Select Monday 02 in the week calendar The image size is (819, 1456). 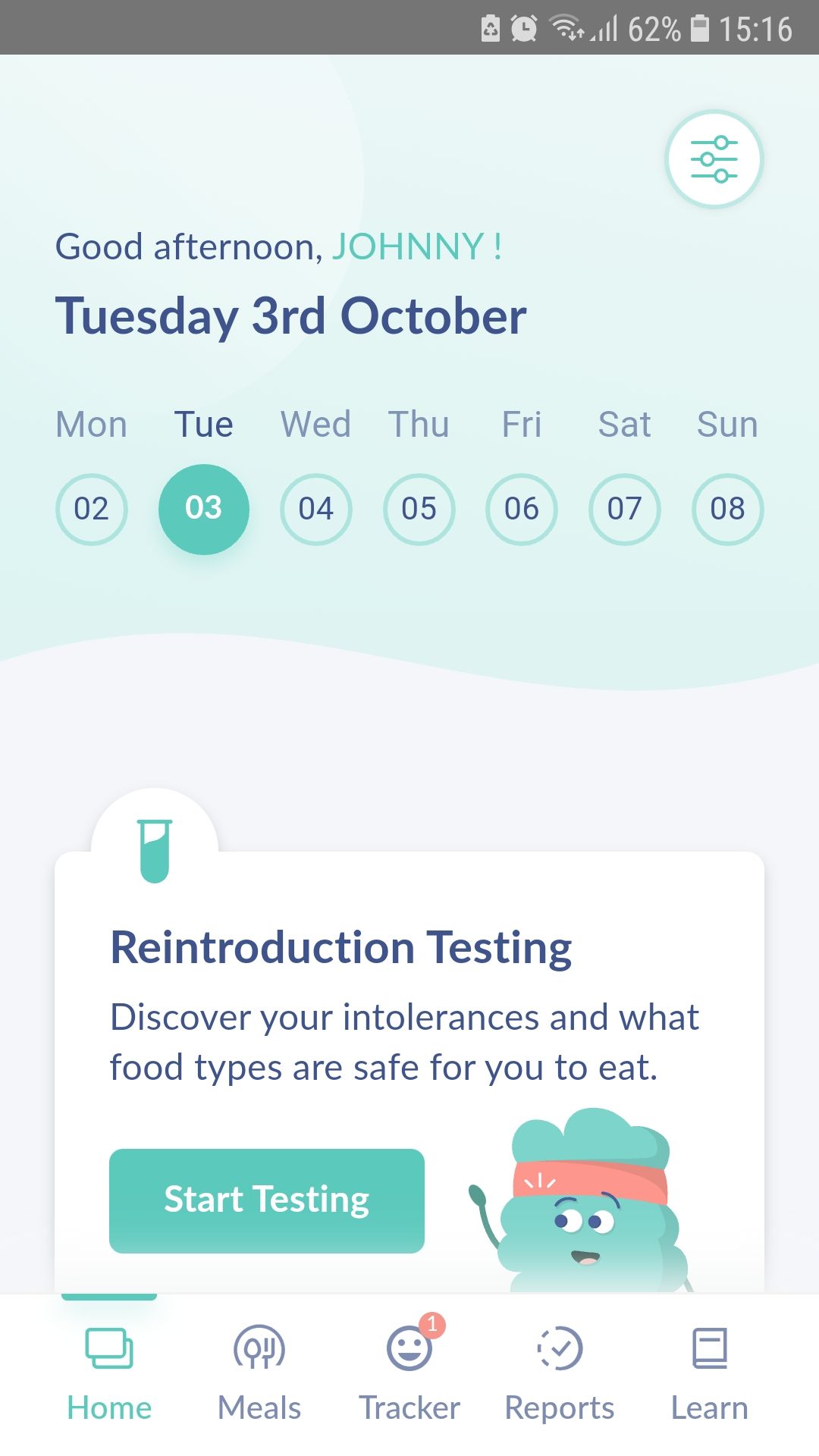click(x=92, y=509)
